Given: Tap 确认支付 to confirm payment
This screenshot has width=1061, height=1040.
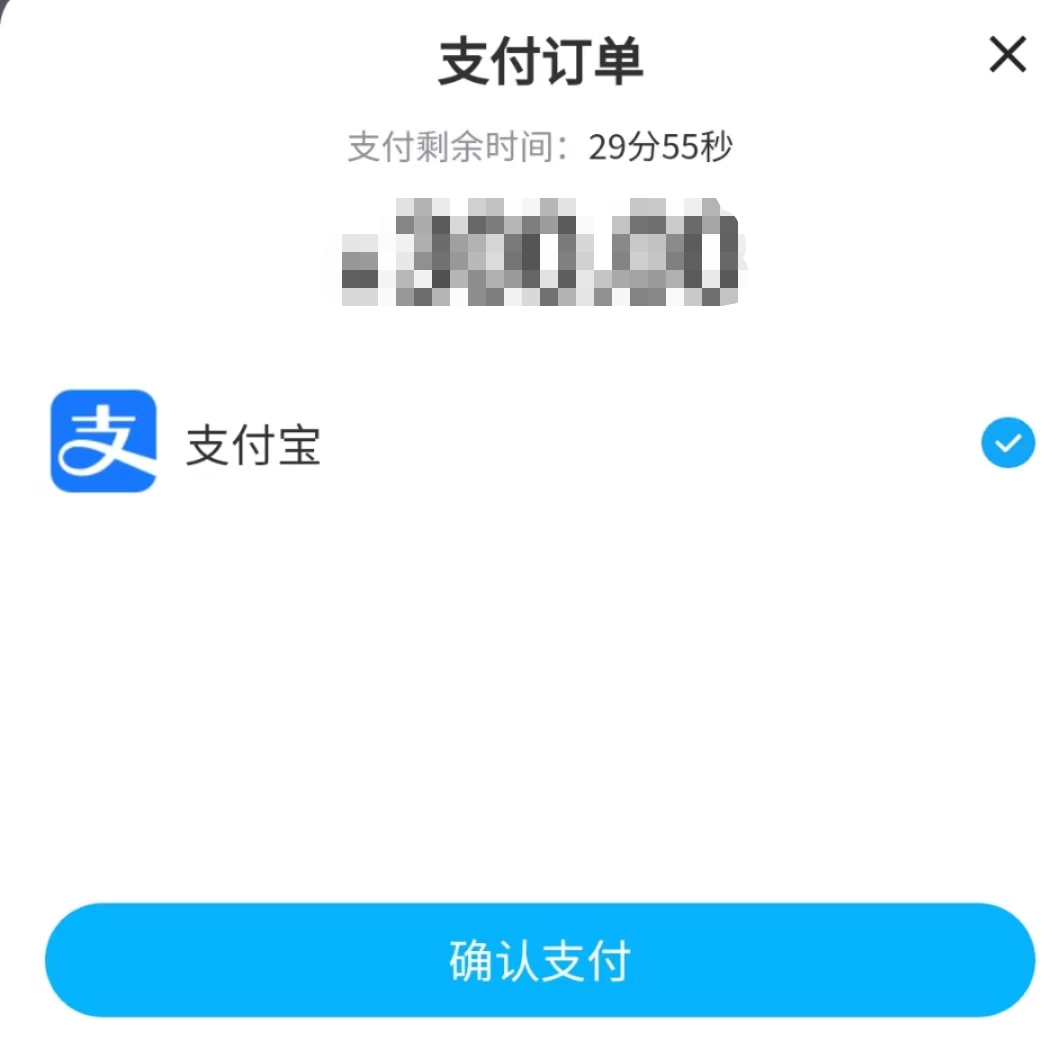Looking at the screenshot, I should (540, 960).
